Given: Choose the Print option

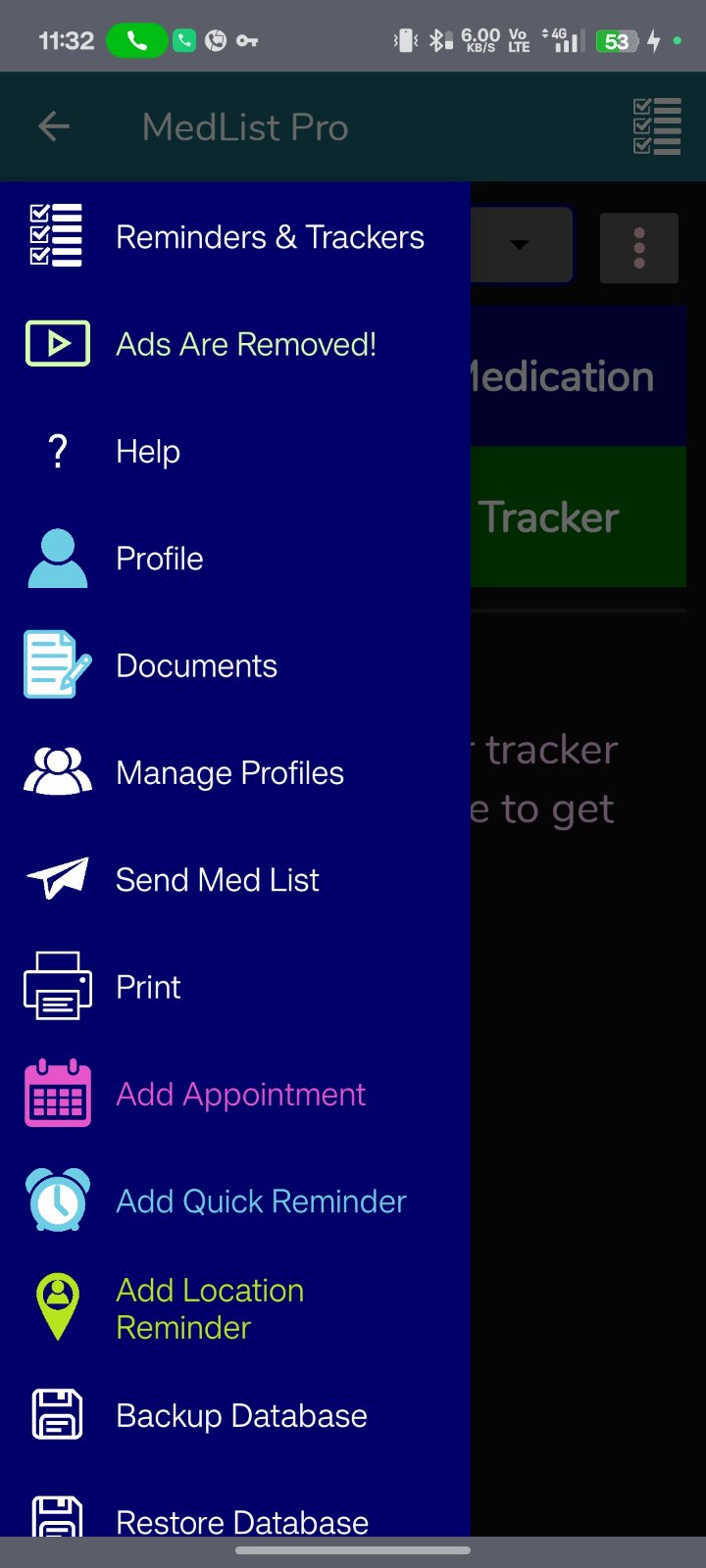Looking at the screenshot, I should tap(148, 987).
